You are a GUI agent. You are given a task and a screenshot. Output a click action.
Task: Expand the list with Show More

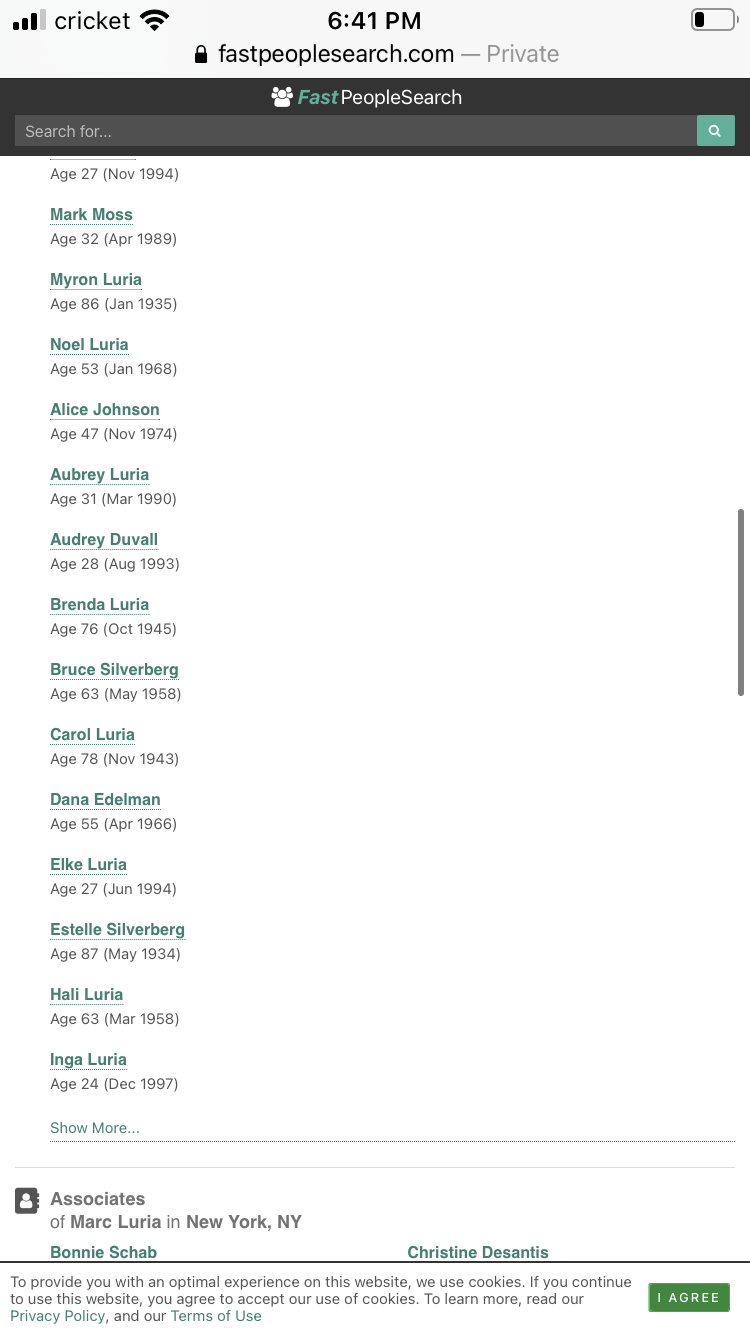(95, 1128)
